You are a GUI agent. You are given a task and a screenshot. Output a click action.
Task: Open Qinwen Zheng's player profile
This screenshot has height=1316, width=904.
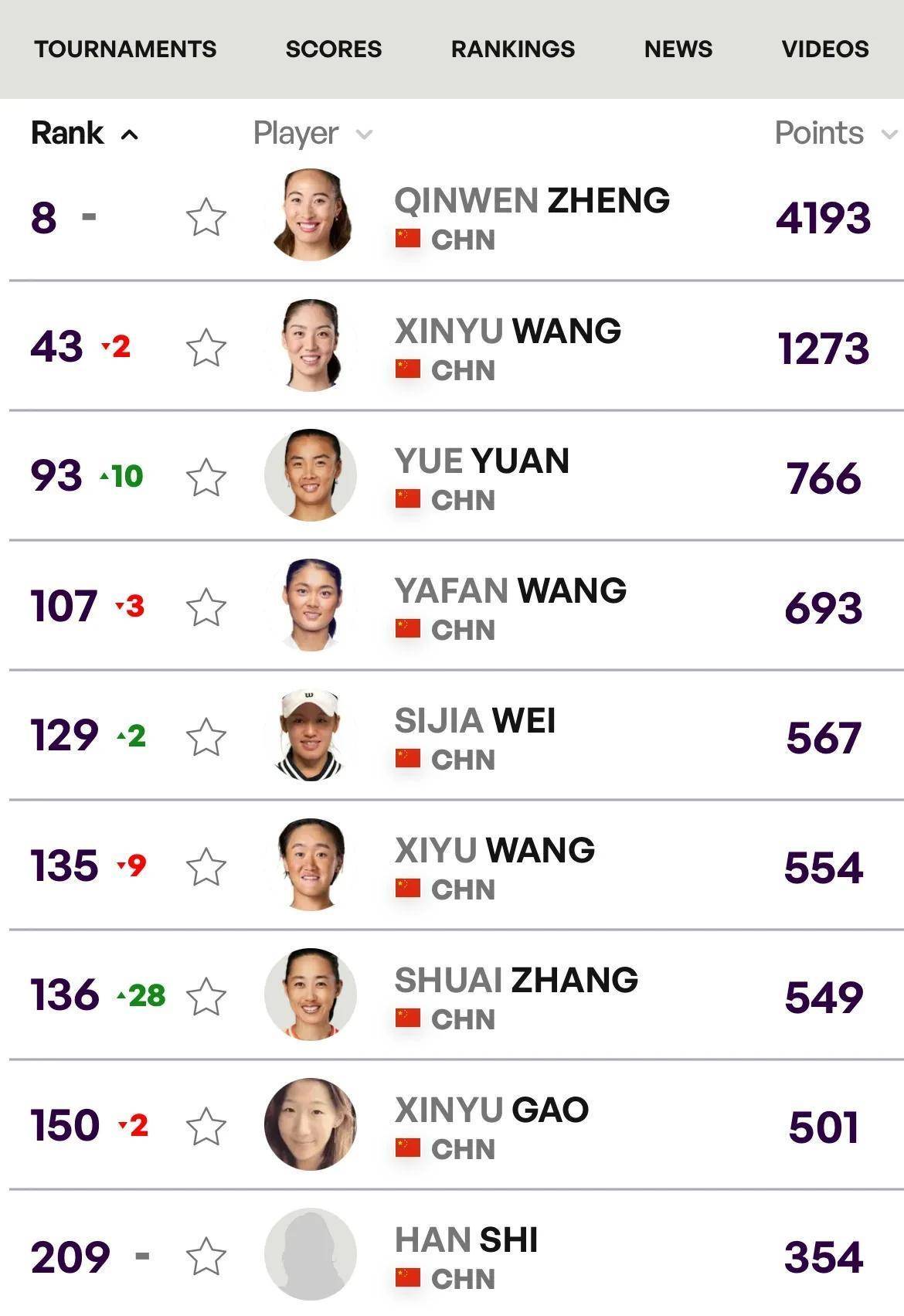tap(531, 201)
